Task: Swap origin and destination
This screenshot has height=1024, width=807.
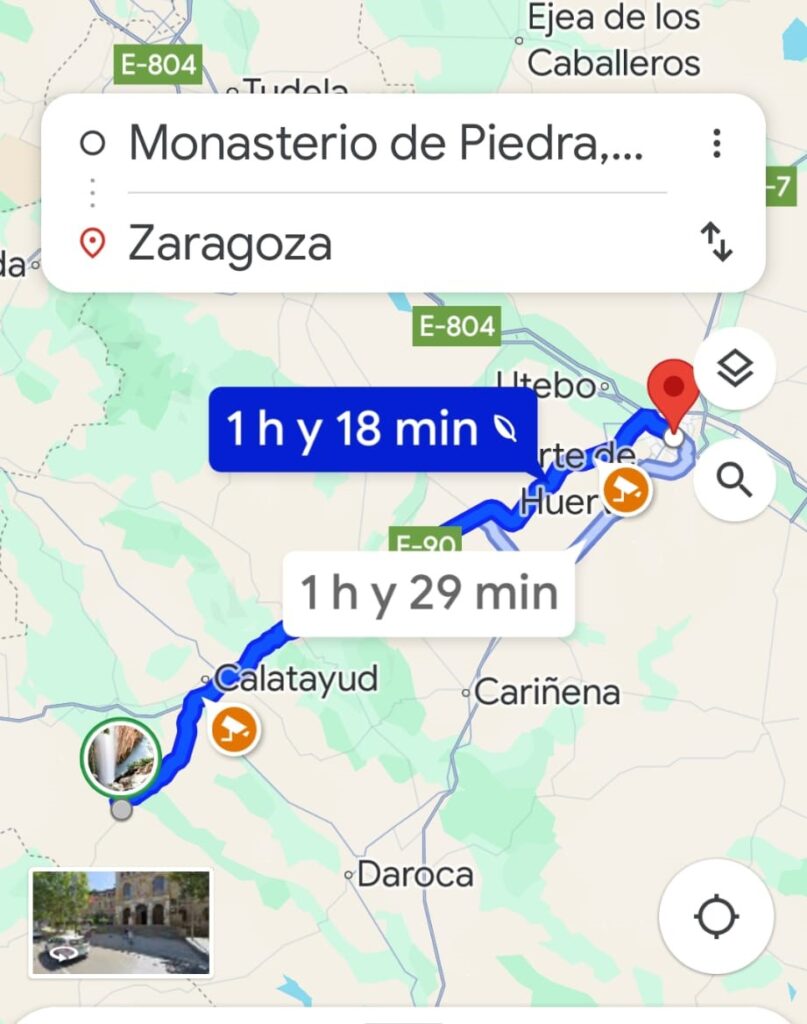Action: (x=716, y=243)
